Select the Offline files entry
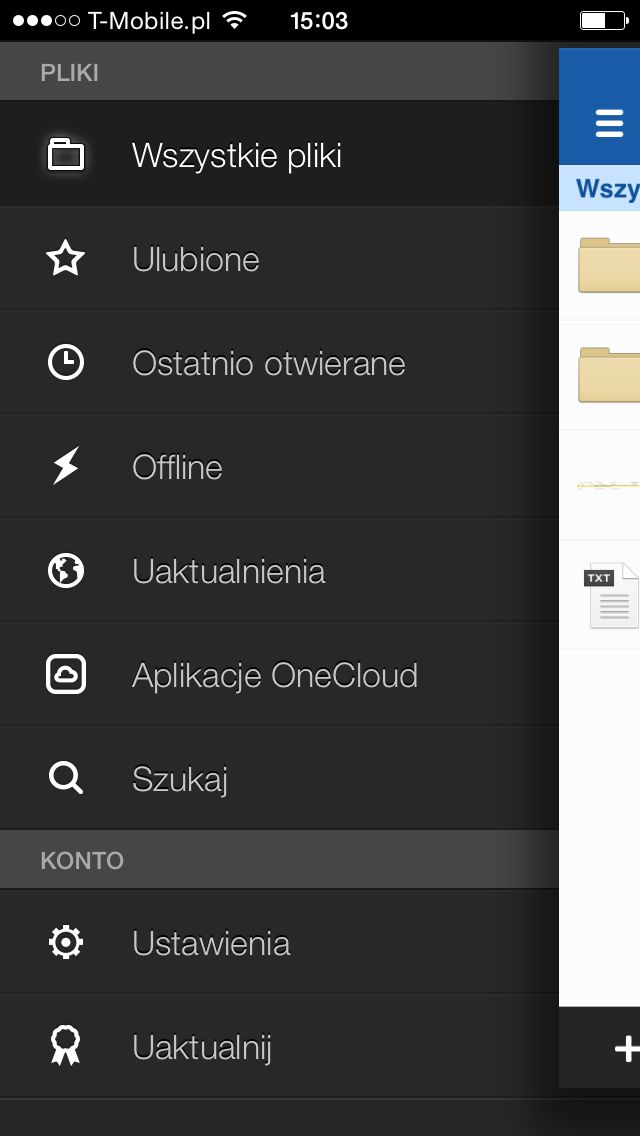Image resolution: width=640 pixels, height=1136 pixels. [279, 466]
